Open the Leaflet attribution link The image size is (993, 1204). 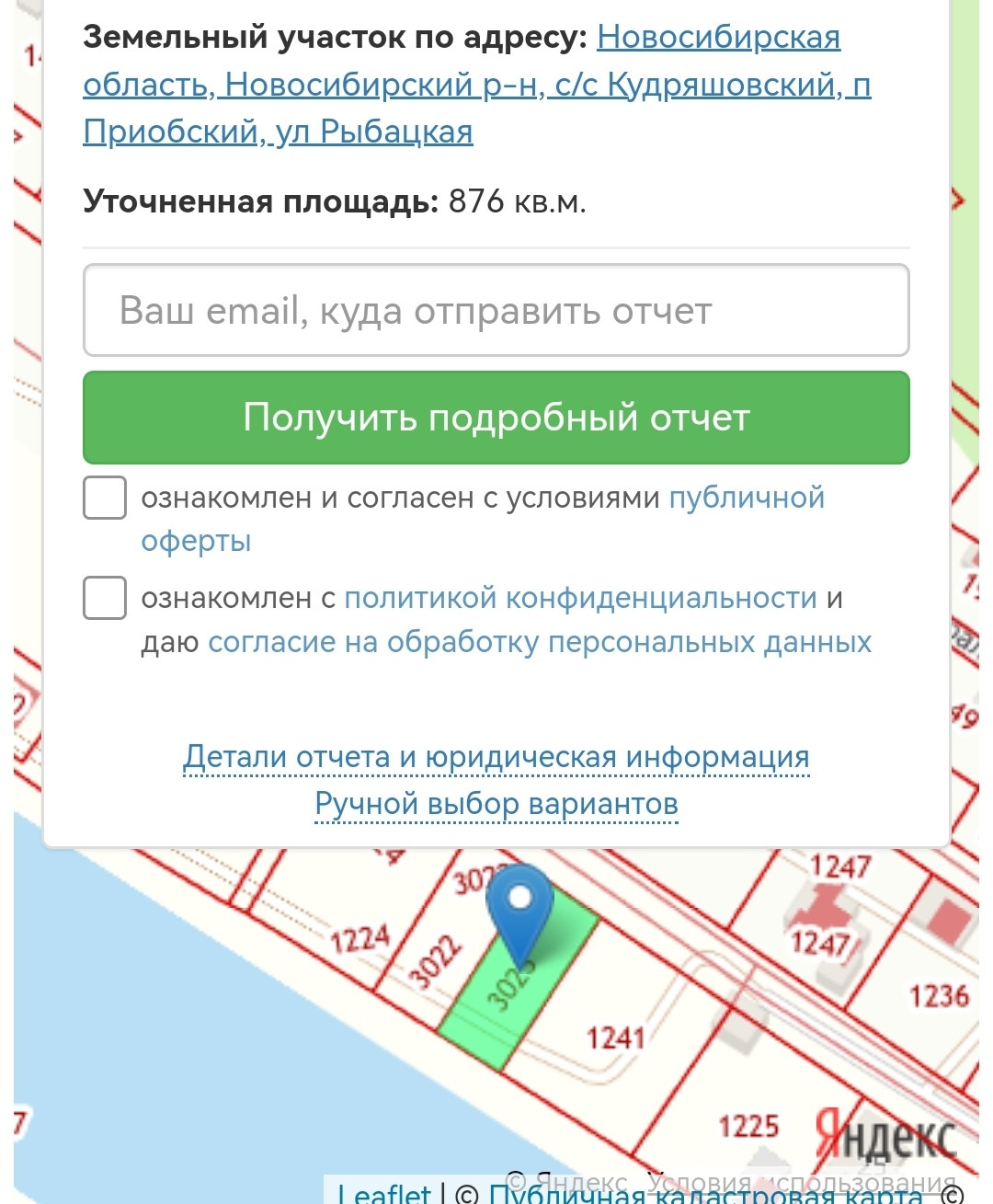coord(384,1194)
